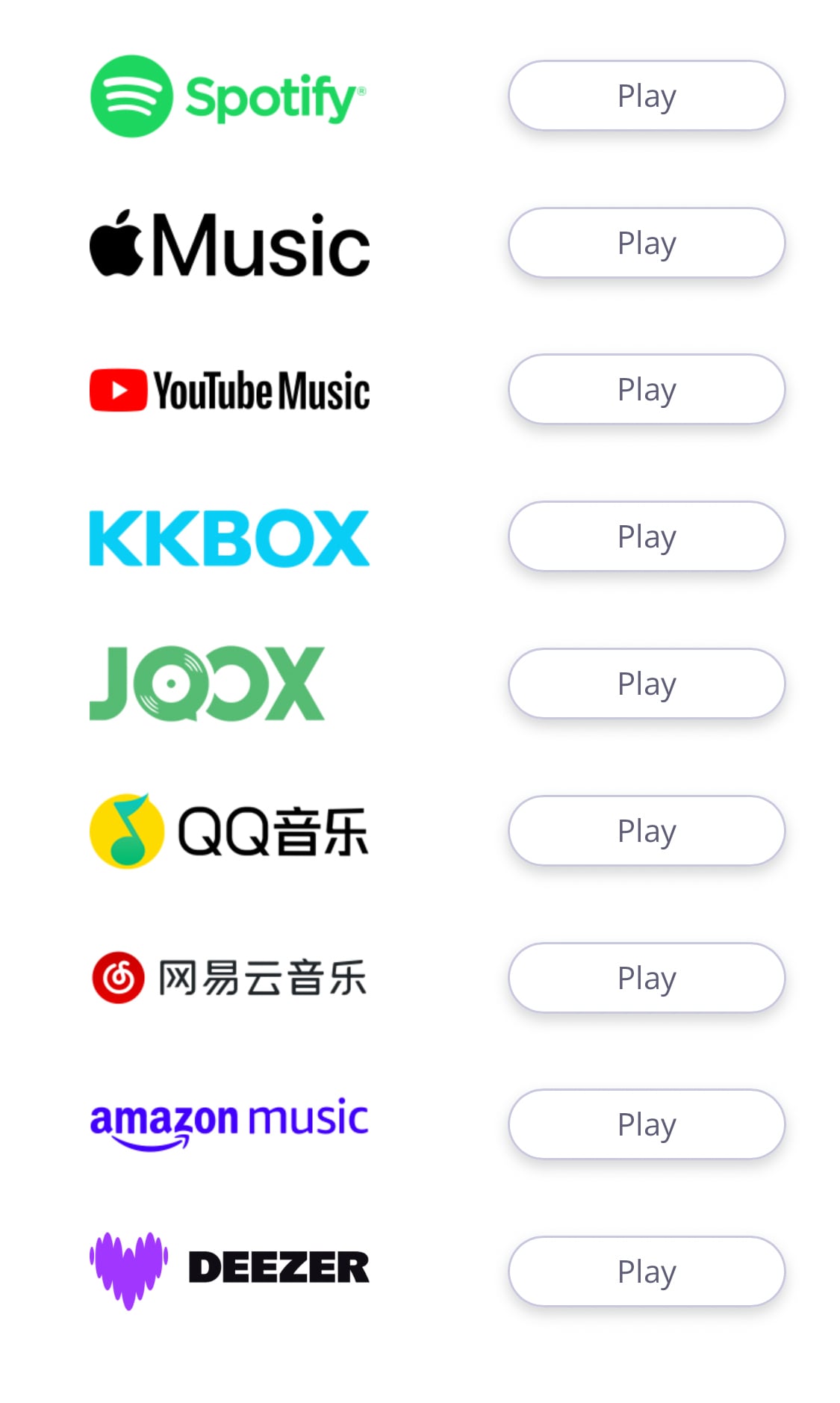
Task: Open the YouTube Music Play button
Action: point(646,389)
